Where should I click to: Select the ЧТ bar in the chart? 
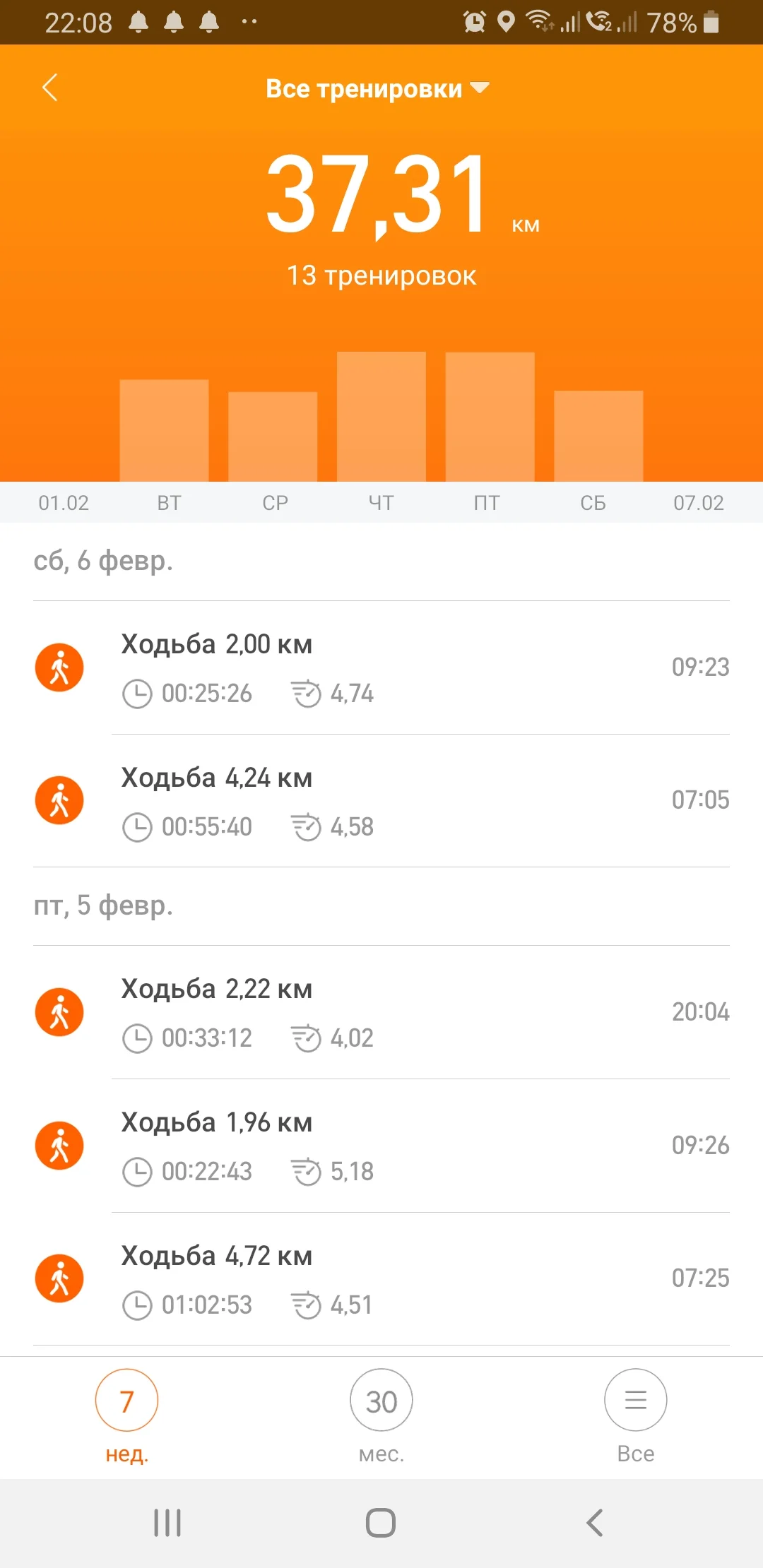[x=381, y=417]
